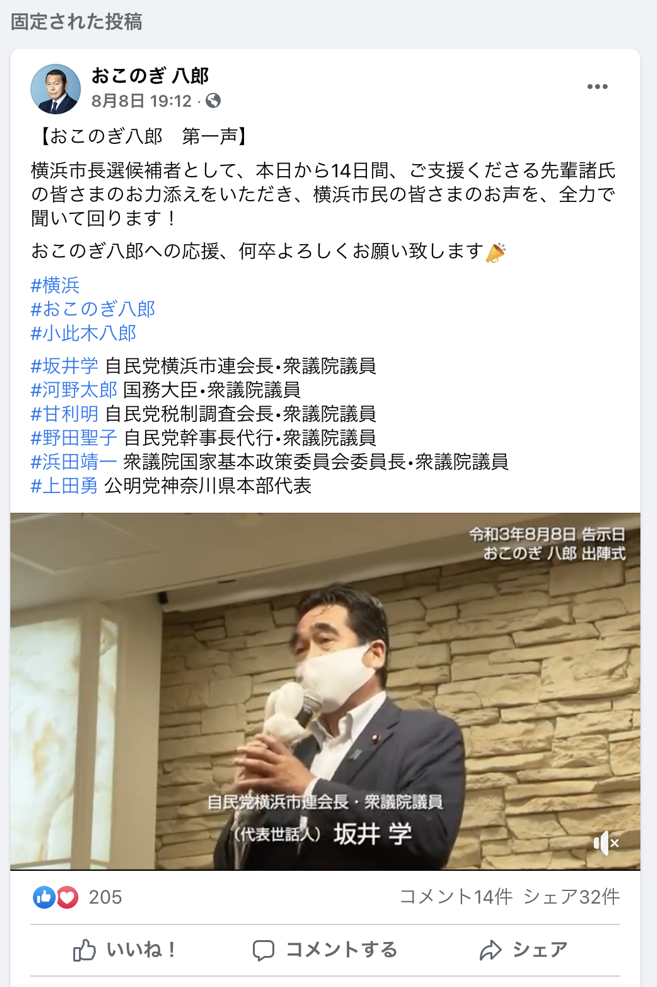Open the #上田勇 hashtag

(64, 486)
